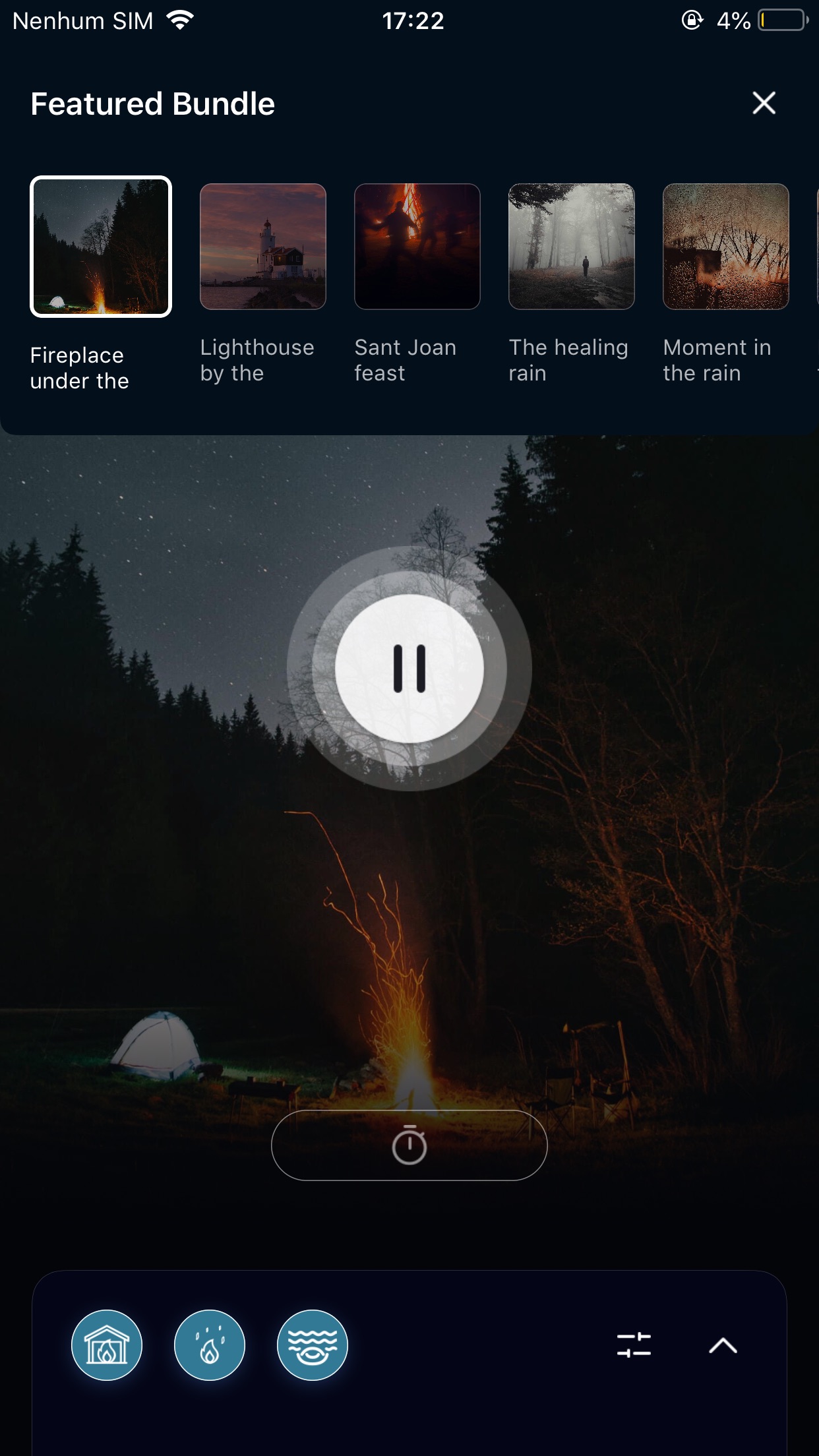Expand the bottom sound panel
Image resolution: width=819 pixels, height=1456 pixels.
(x=723, y=1345)
